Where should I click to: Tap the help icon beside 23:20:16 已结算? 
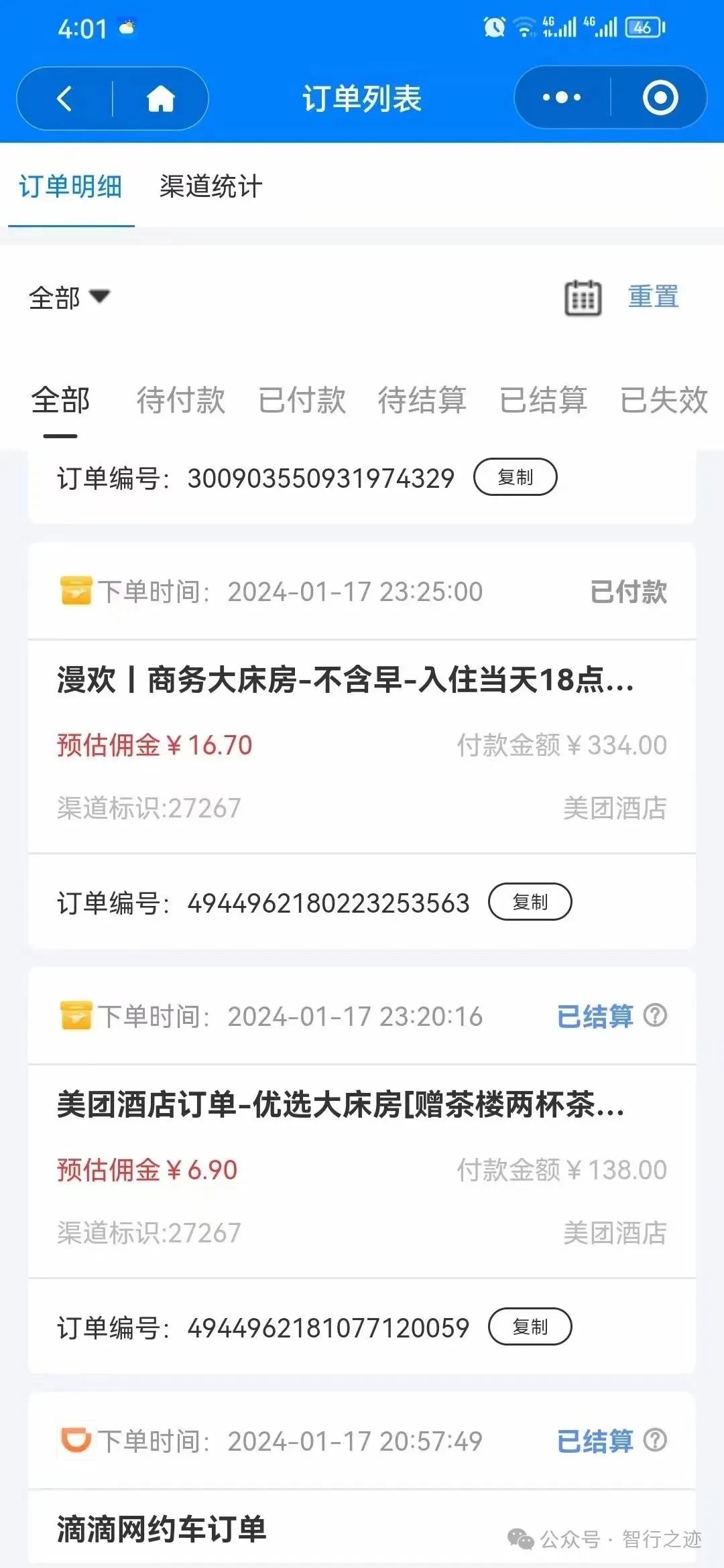coord(655,1015)
